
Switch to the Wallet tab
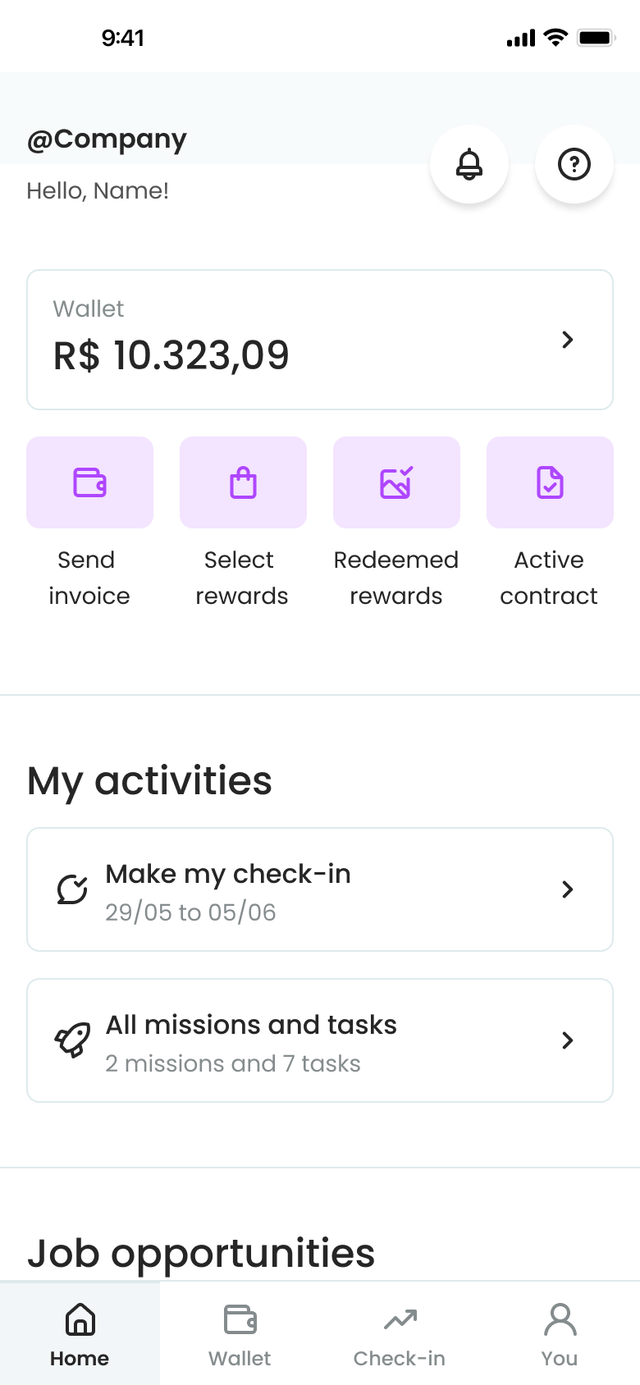click(240, 1334)
